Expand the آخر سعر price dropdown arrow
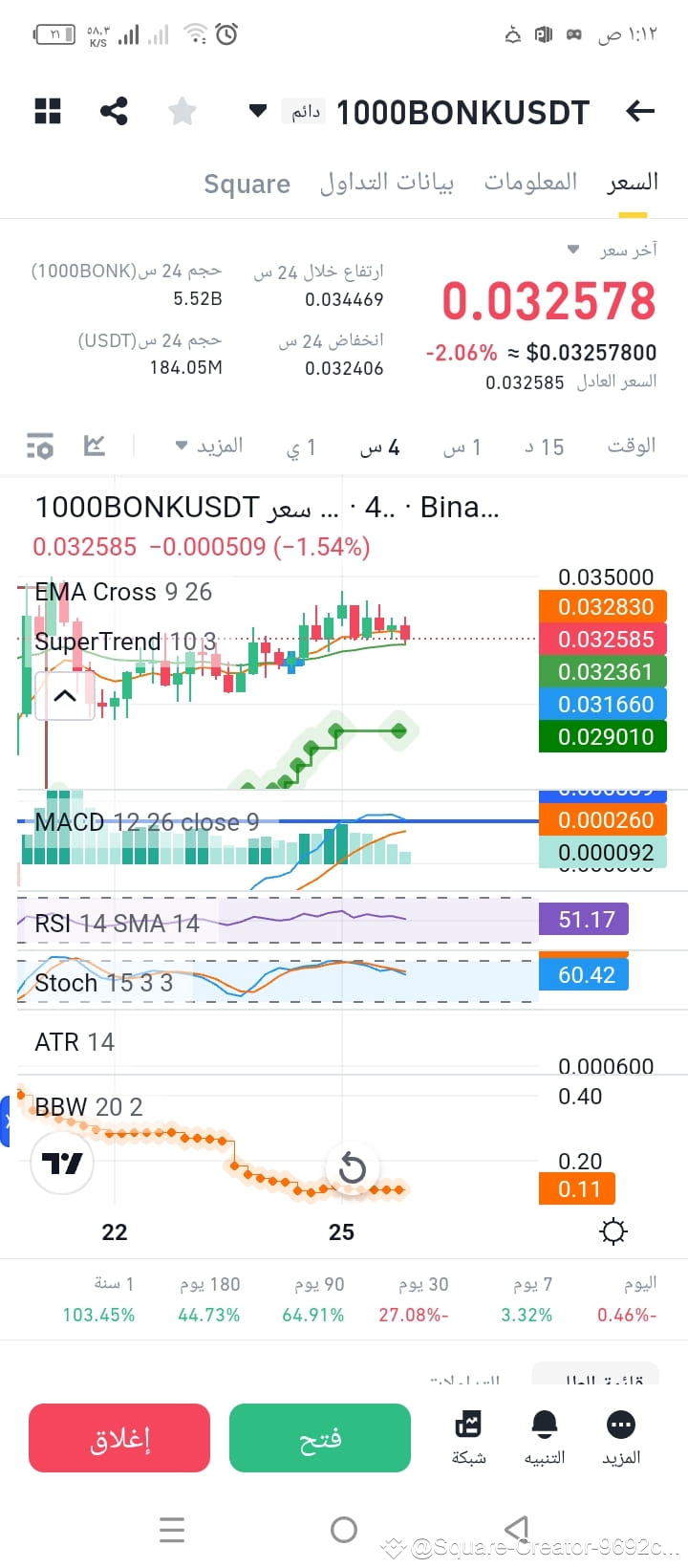The image size is (688, 1568). pos(571,249)
